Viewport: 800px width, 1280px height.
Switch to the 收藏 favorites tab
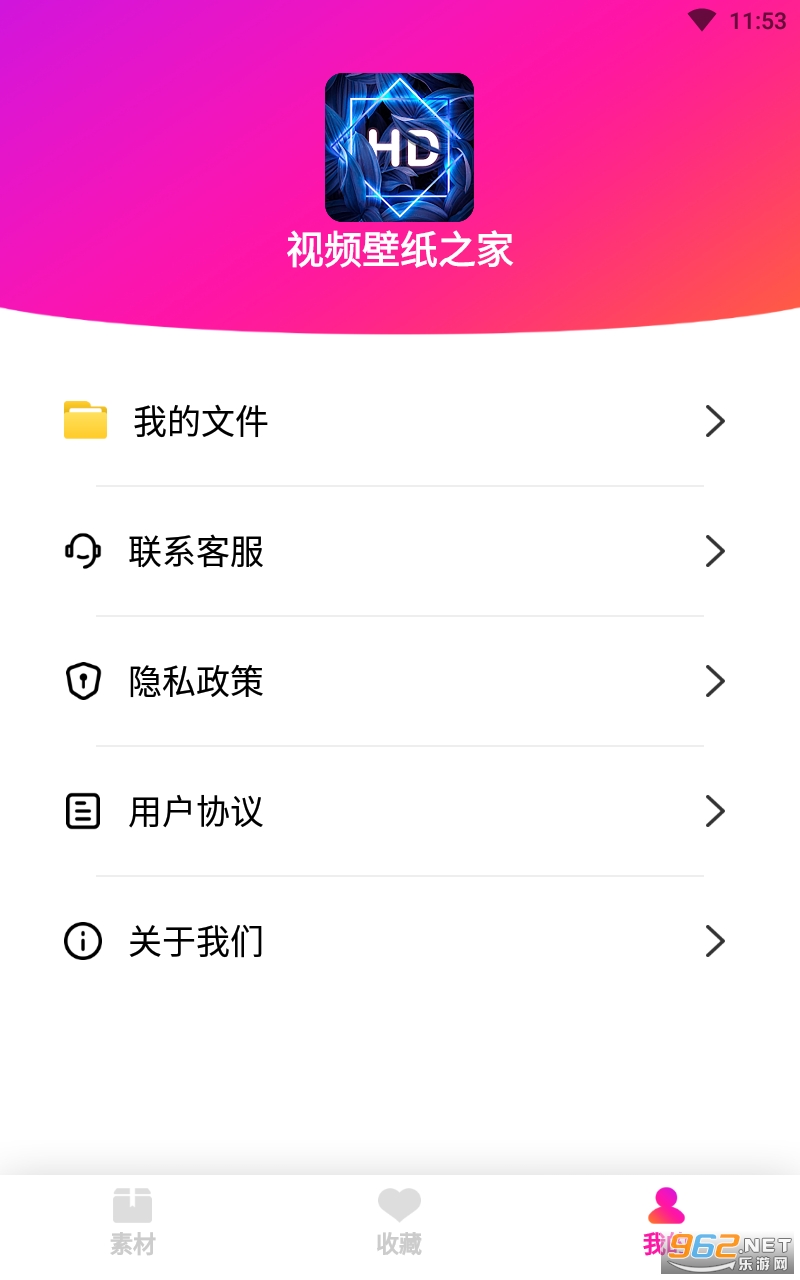[399, 1222]
